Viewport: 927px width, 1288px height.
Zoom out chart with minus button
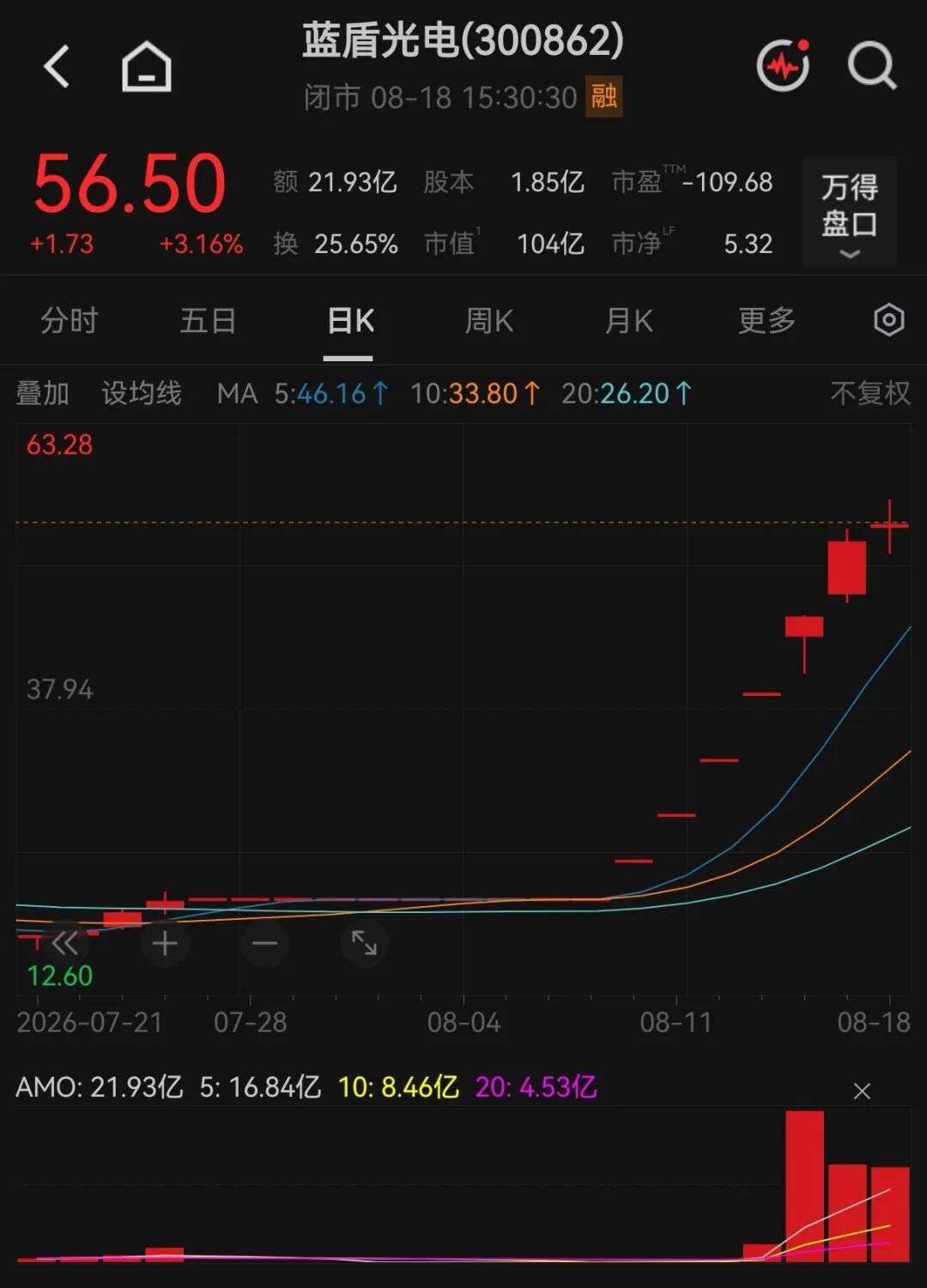(x=265, y=944)
